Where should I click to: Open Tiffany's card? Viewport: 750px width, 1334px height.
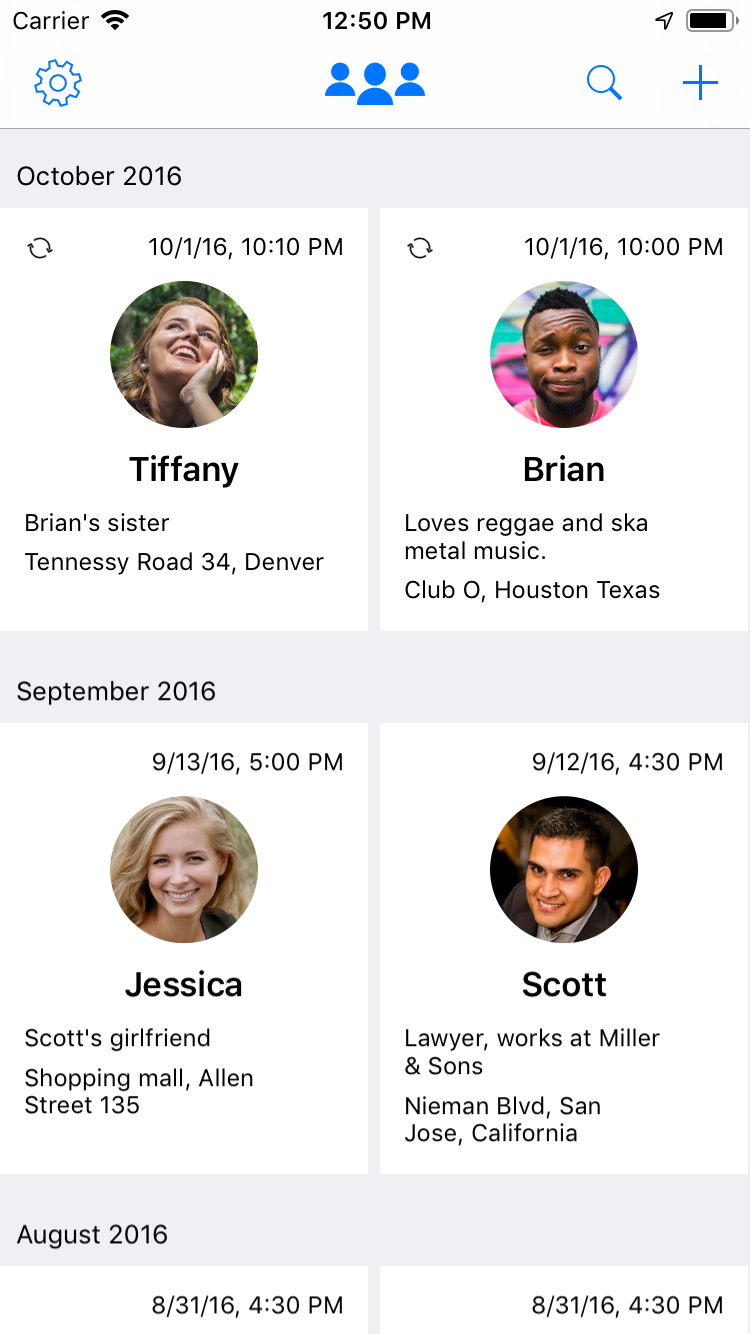(184, 420)
